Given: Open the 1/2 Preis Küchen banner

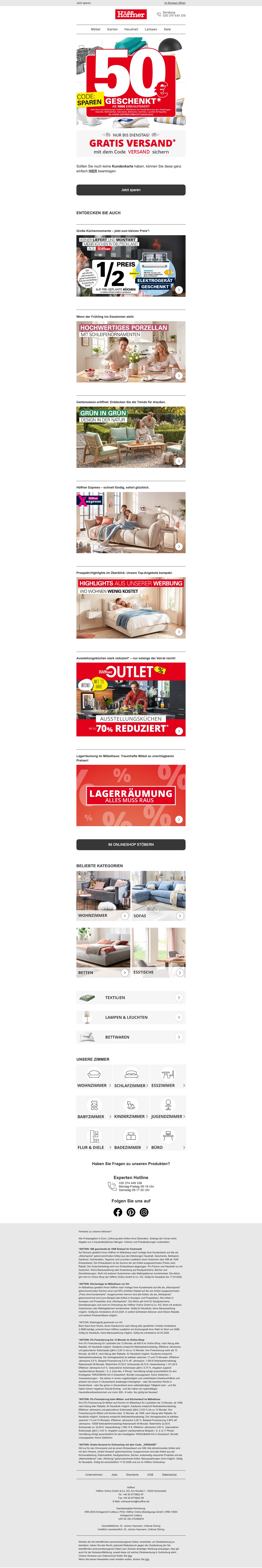Looking at the screenshot, I should coord(131,266).
